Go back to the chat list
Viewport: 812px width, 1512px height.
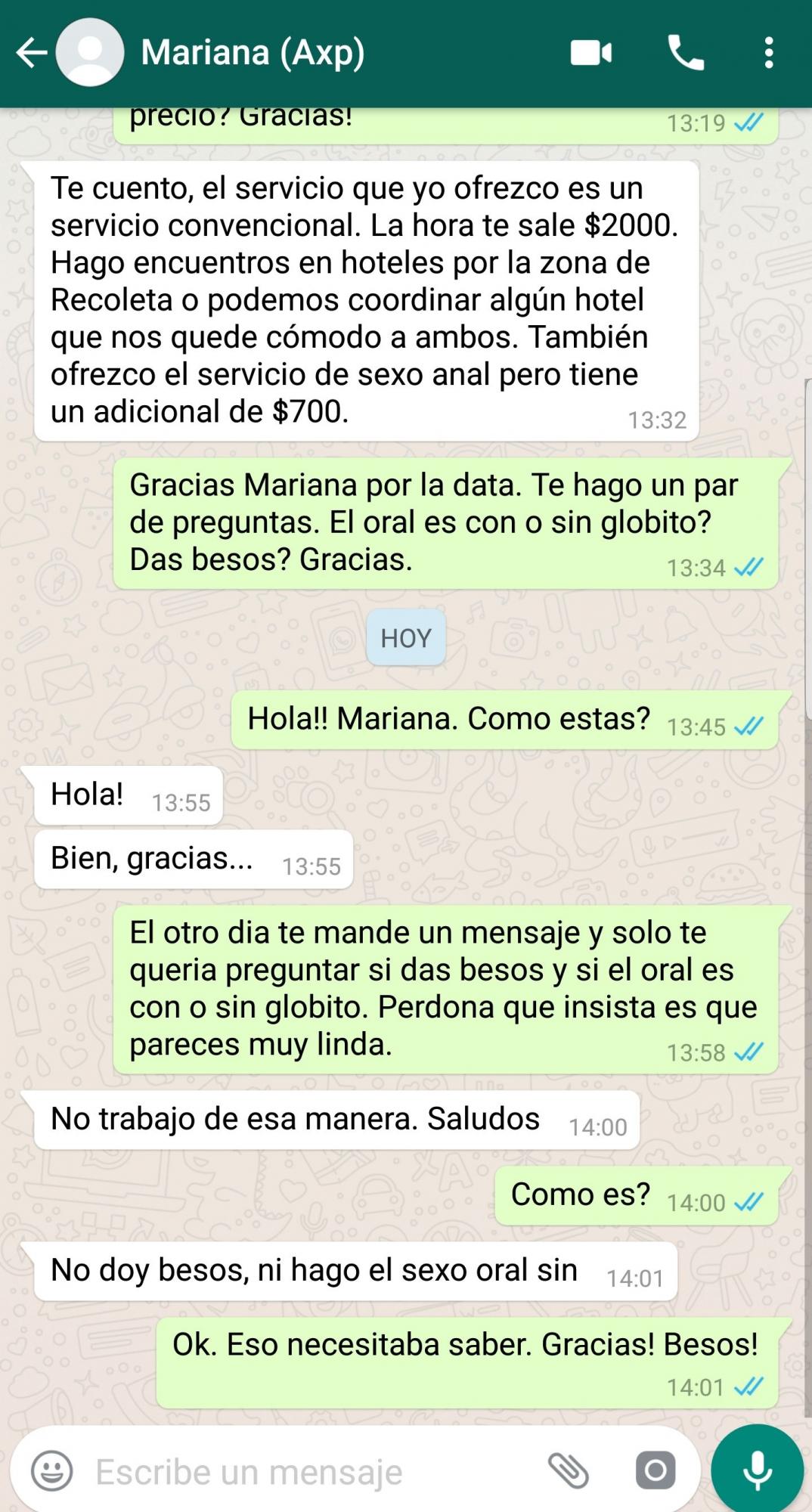click(32, 53)
